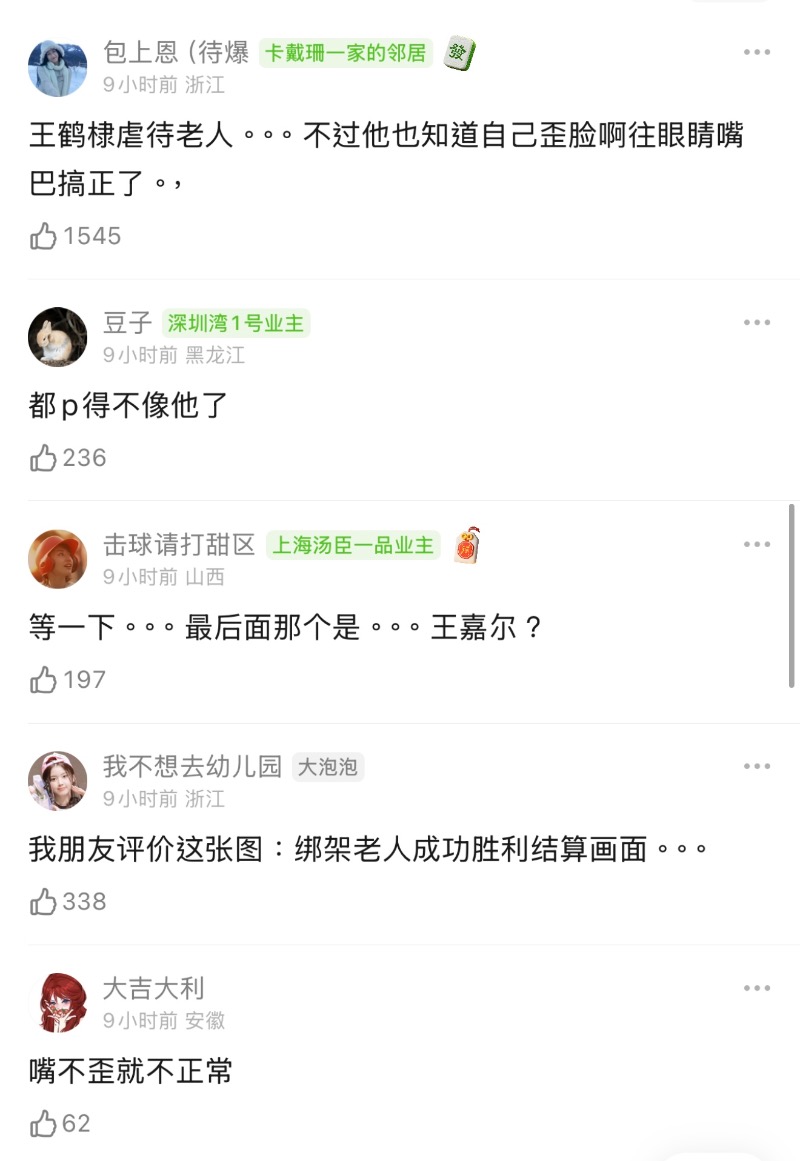The height and width of the screenshot is (1161, 800).
Task: Select the 上海汤臣一品业主 badge
Action: click(354, 545)
